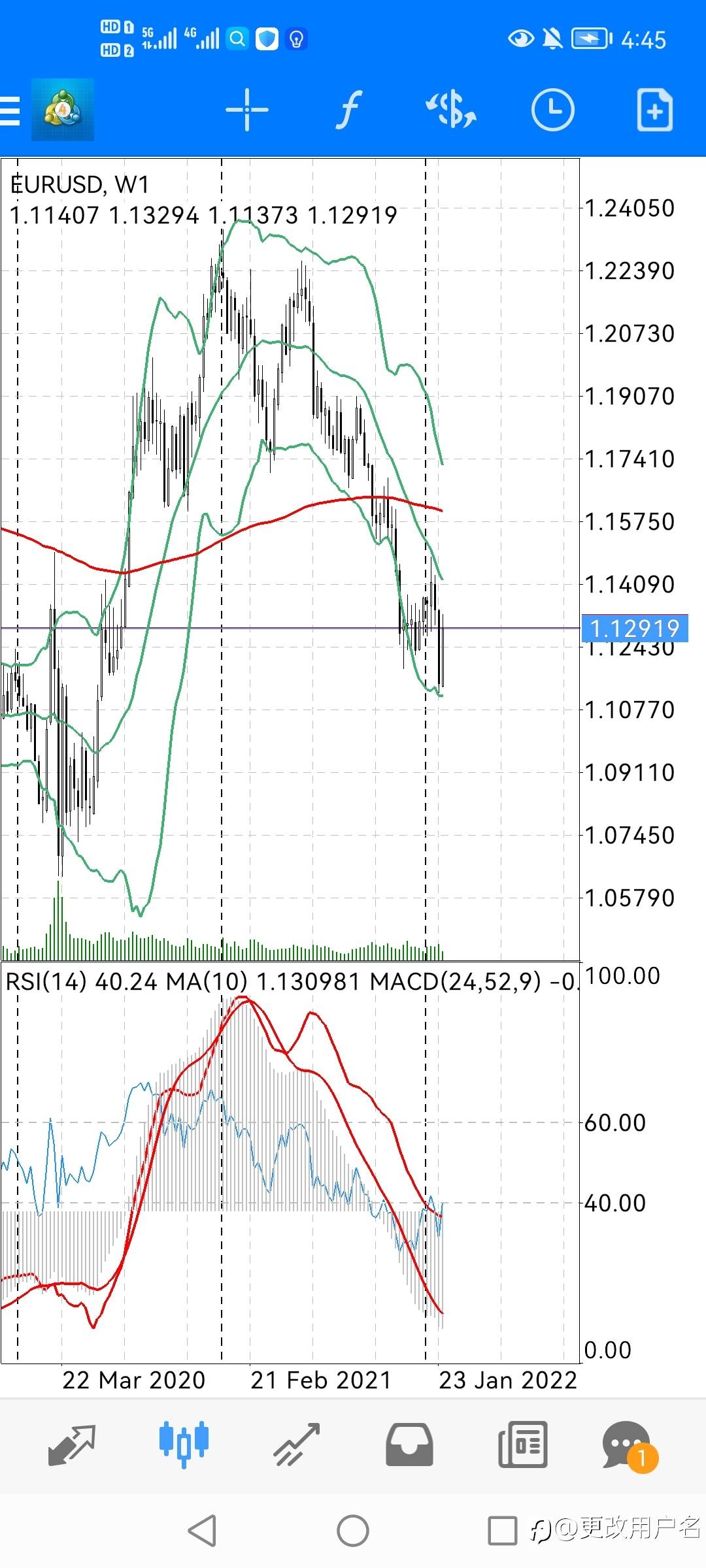Screen dimensions: 706x1568
Task: Change the currency symbol
Action: (451, 110)
